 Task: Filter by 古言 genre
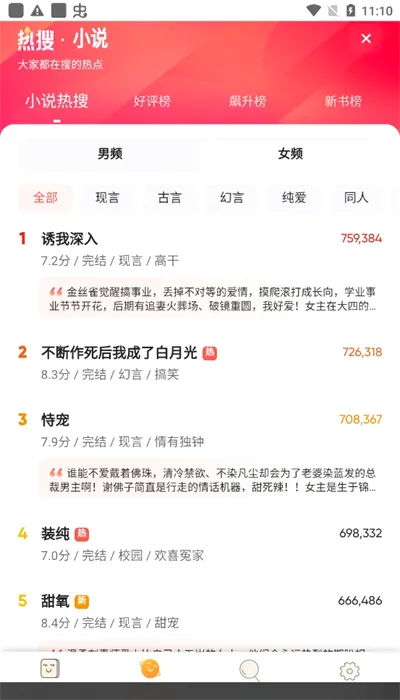(170, 198)
